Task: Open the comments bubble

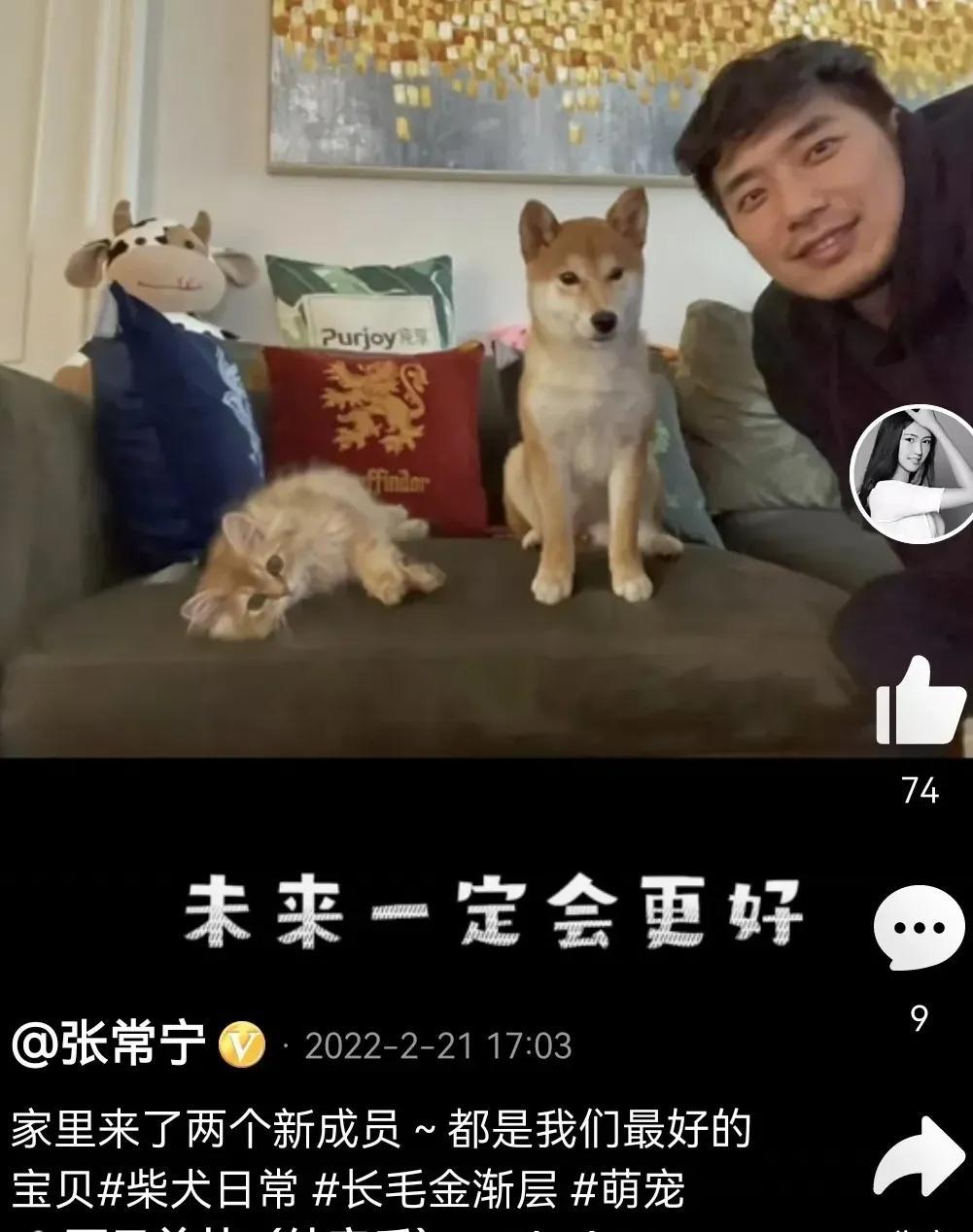Action: click(919, 928)
